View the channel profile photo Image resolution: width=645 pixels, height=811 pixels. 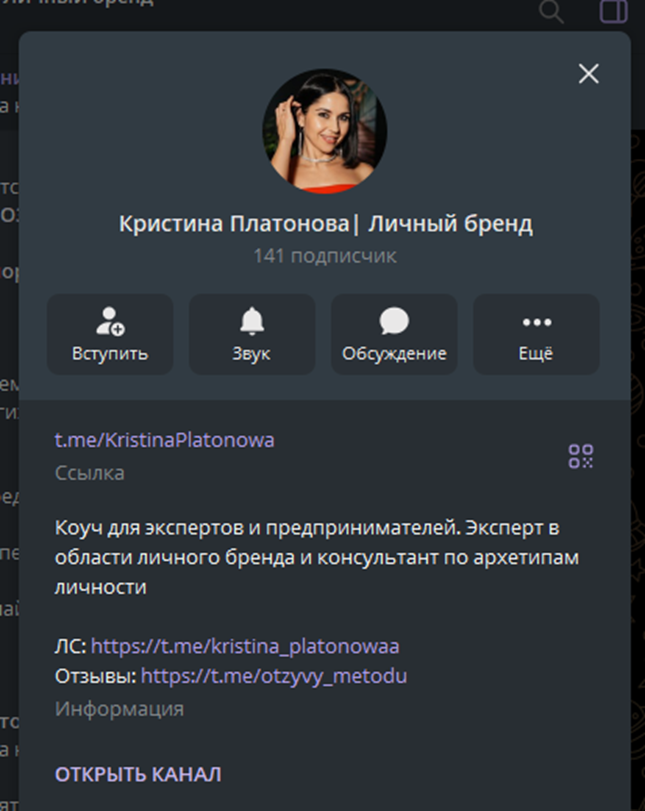click(x=324, y=130)
